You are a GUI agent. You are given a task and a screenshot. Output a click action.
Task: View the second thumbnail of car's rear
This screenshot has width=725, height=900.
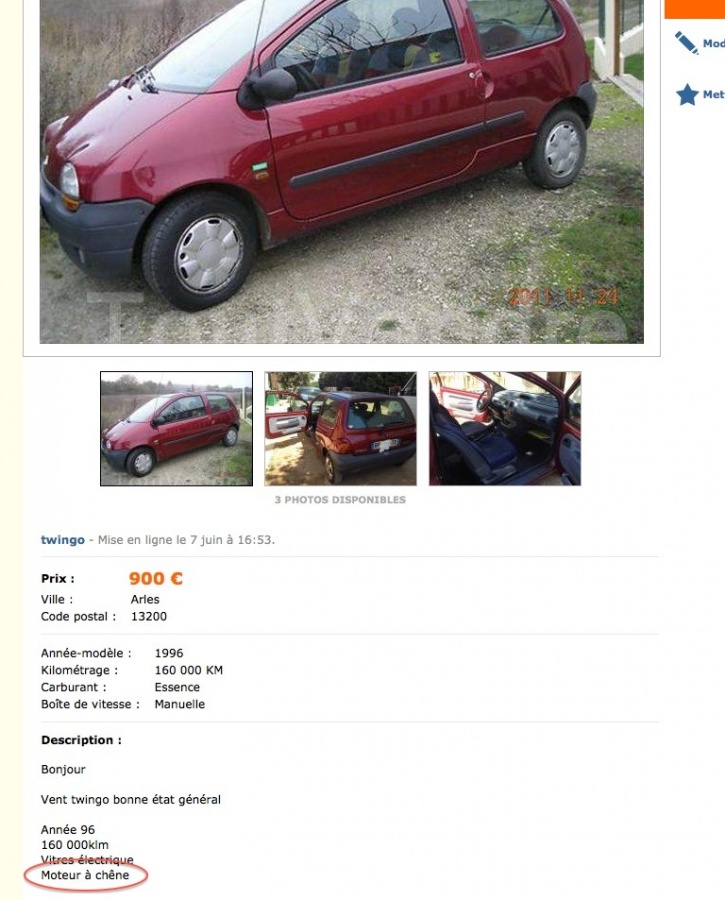pos(340,429)
